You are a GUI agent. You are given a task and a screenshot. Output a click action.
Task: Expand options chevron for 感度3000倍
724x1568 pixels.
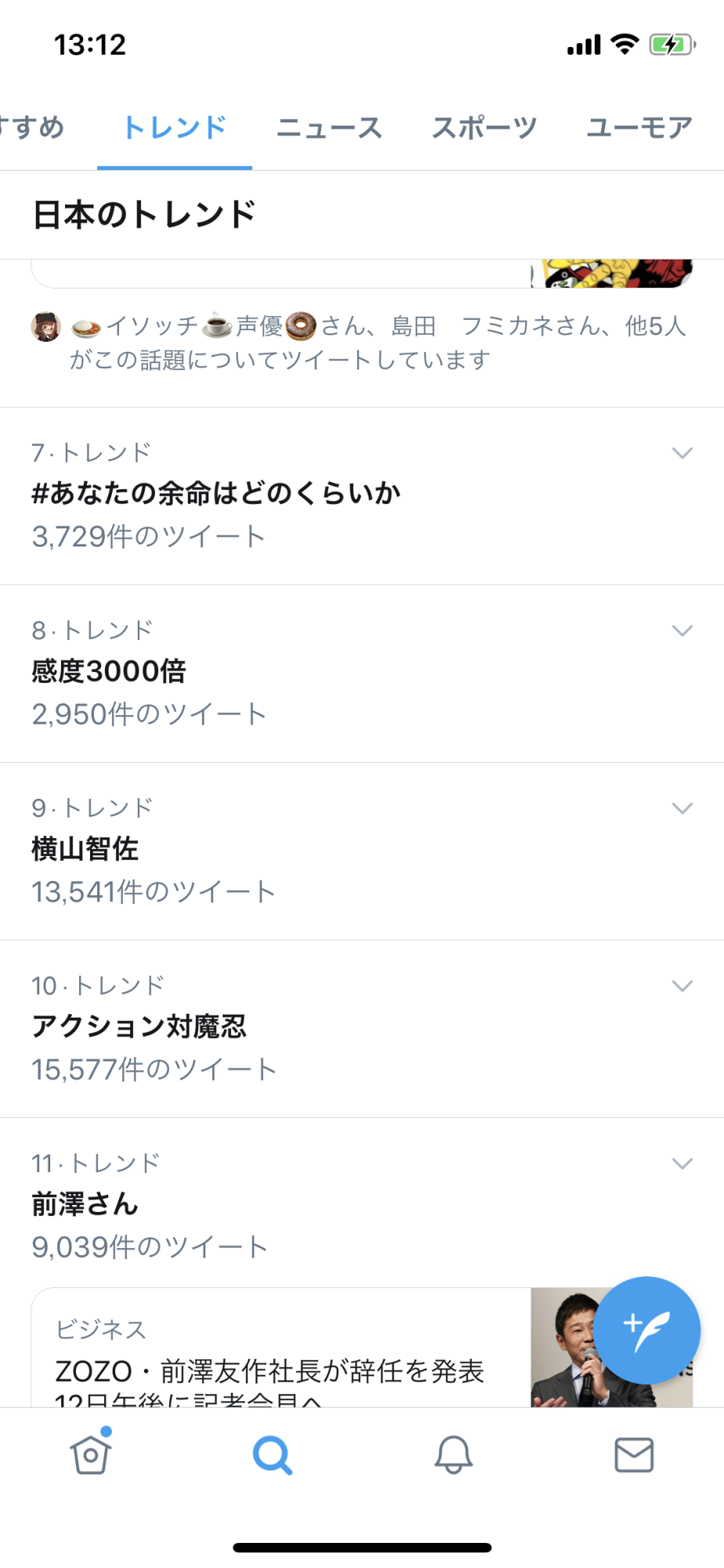click(x=682, y=631)
